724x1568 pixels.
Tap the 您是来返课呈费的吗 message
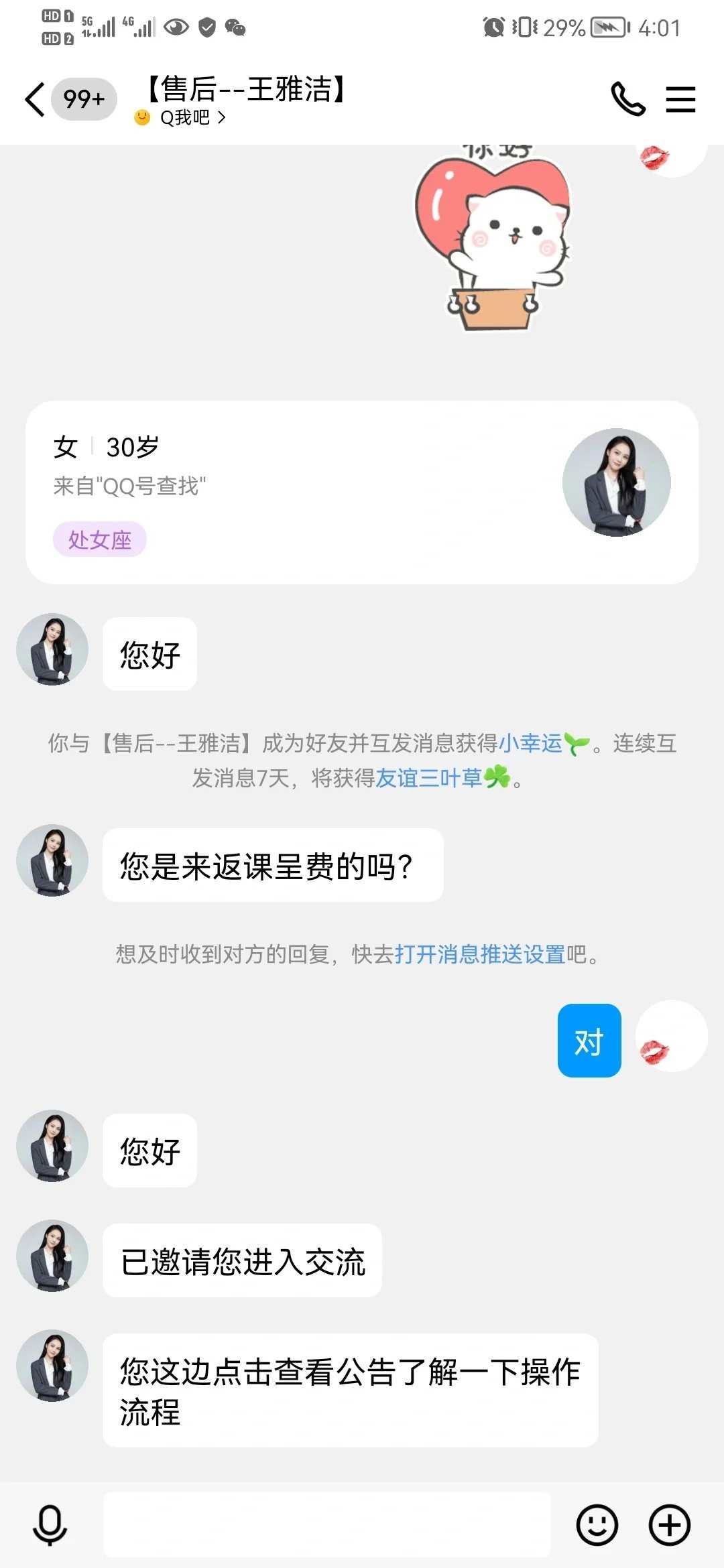click(271, 865)
